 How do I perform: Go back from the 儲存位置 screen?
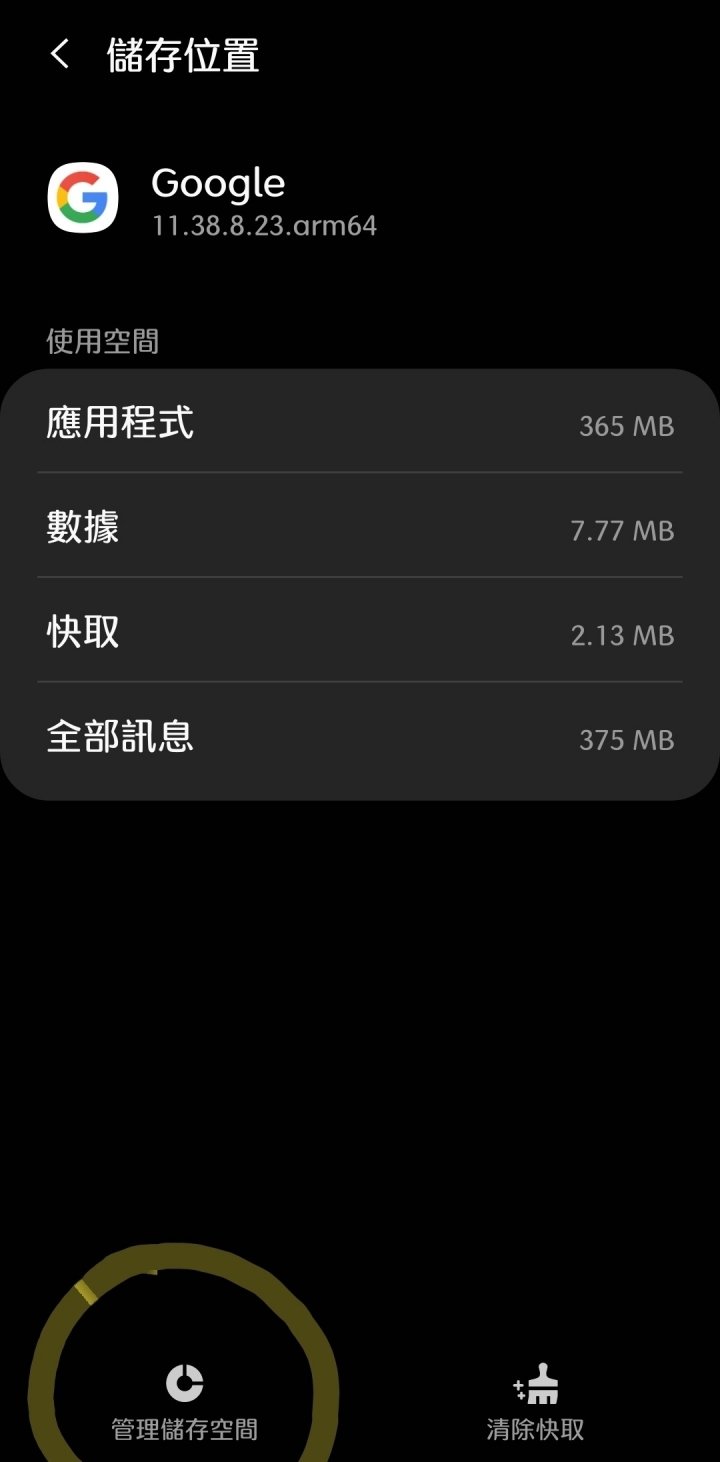[60, 54]
